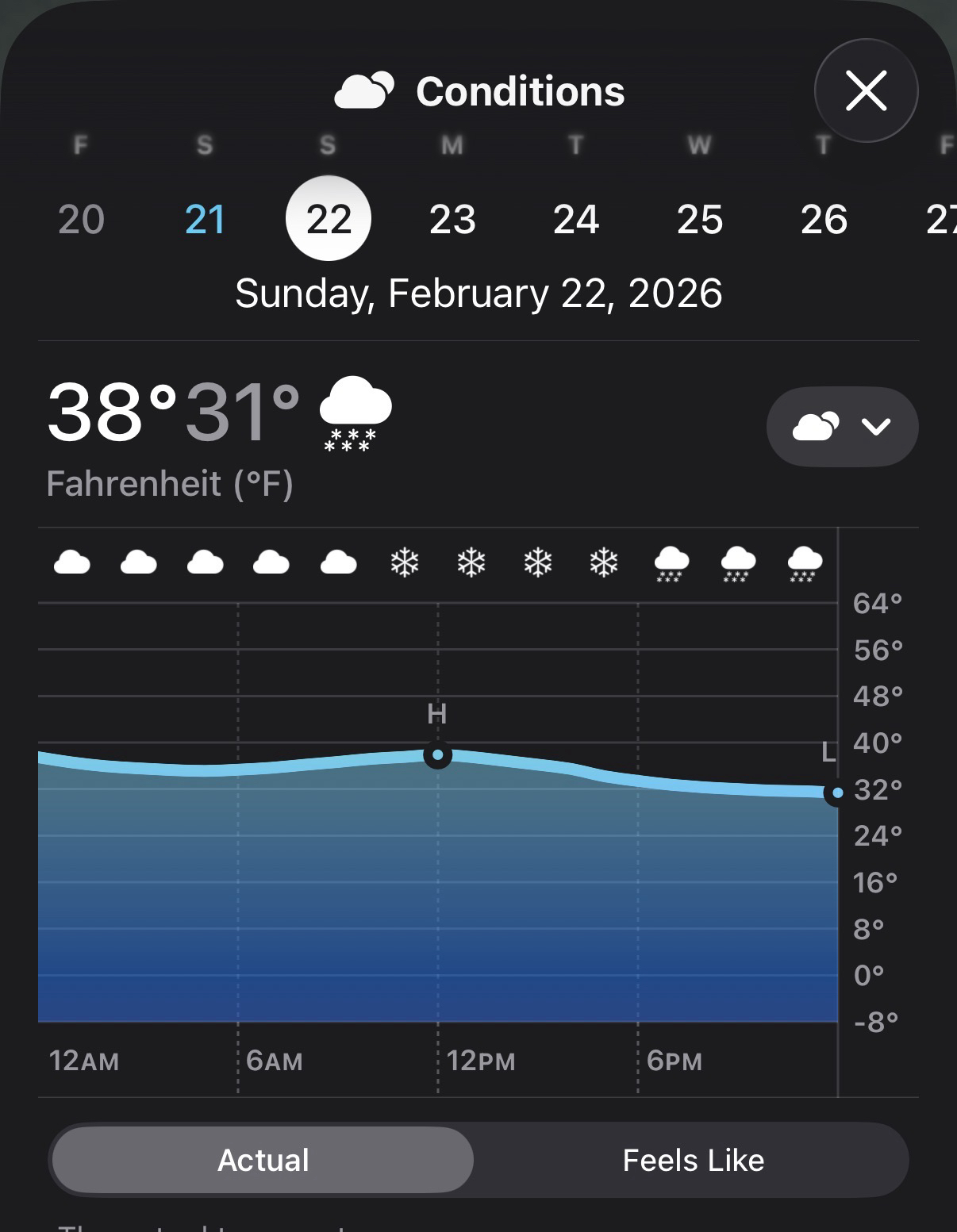Screen dimensions: 957x1232
Task: Select Tuesday the 24th
Action: click(x=576, y=219)
